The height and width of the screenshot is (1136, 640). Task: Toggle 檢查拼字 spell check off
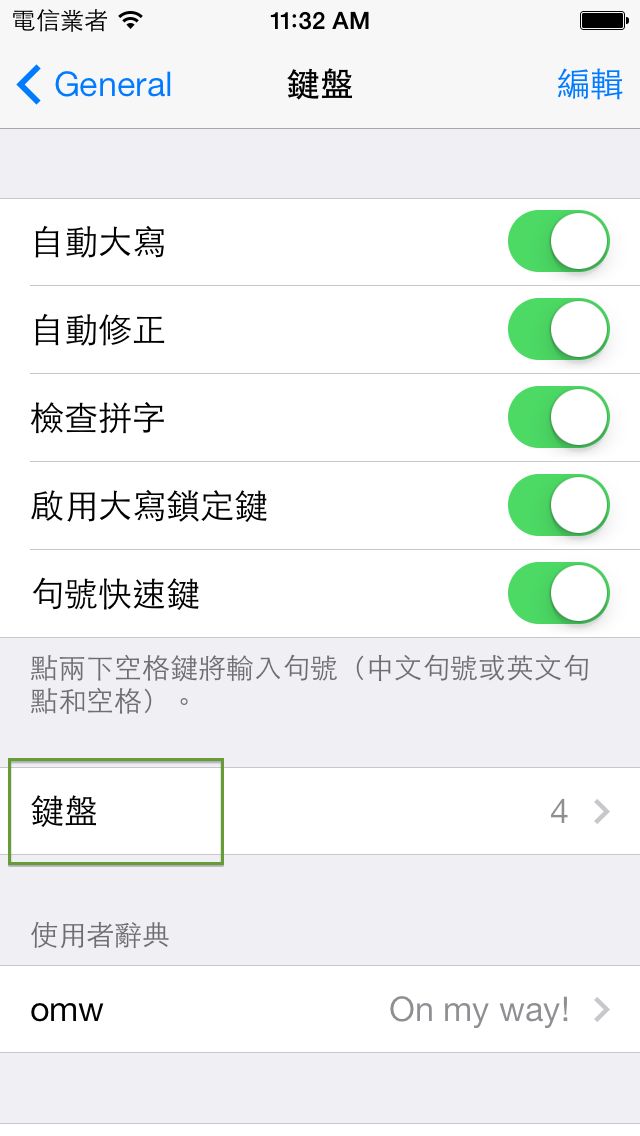(x=558, y=418)
